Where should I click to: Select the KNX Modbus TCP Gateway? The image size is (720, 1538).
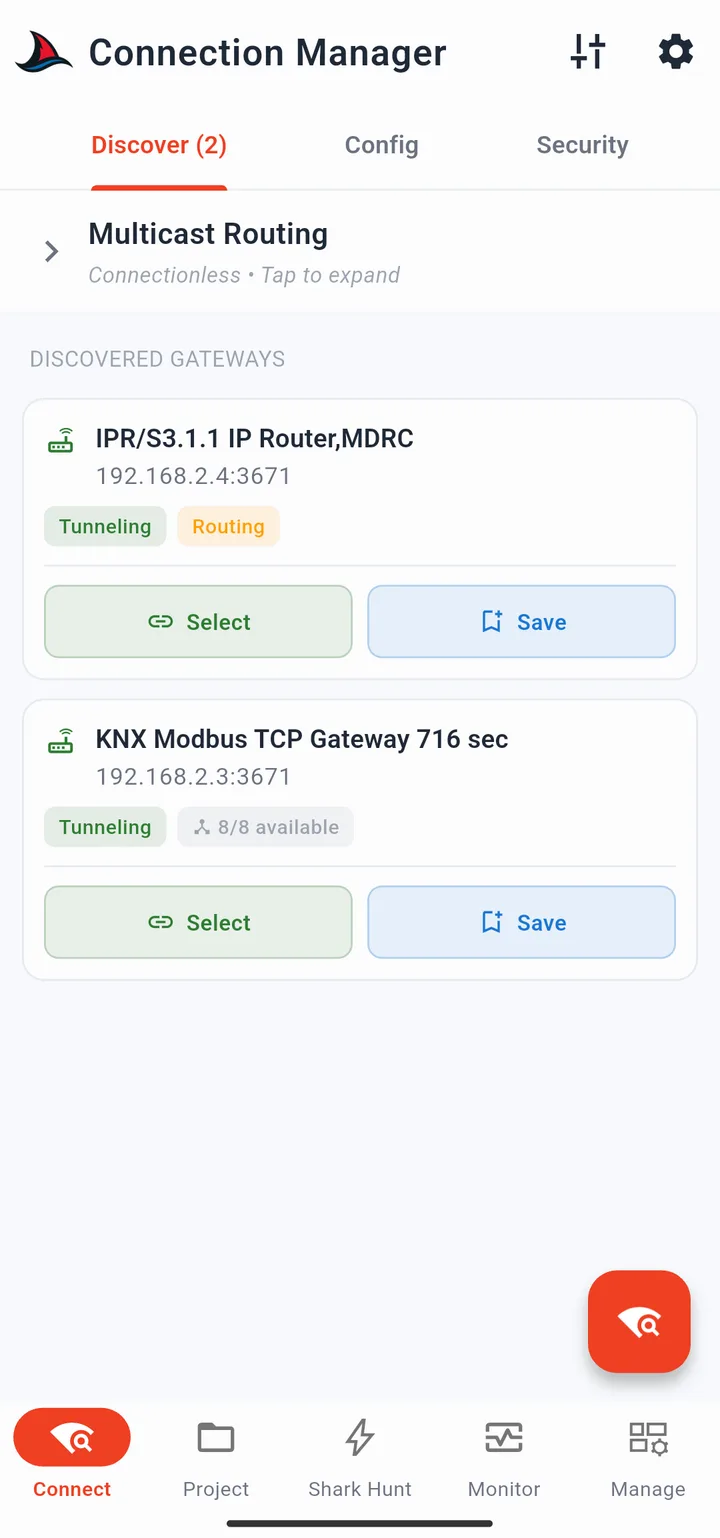pos(198,923)
